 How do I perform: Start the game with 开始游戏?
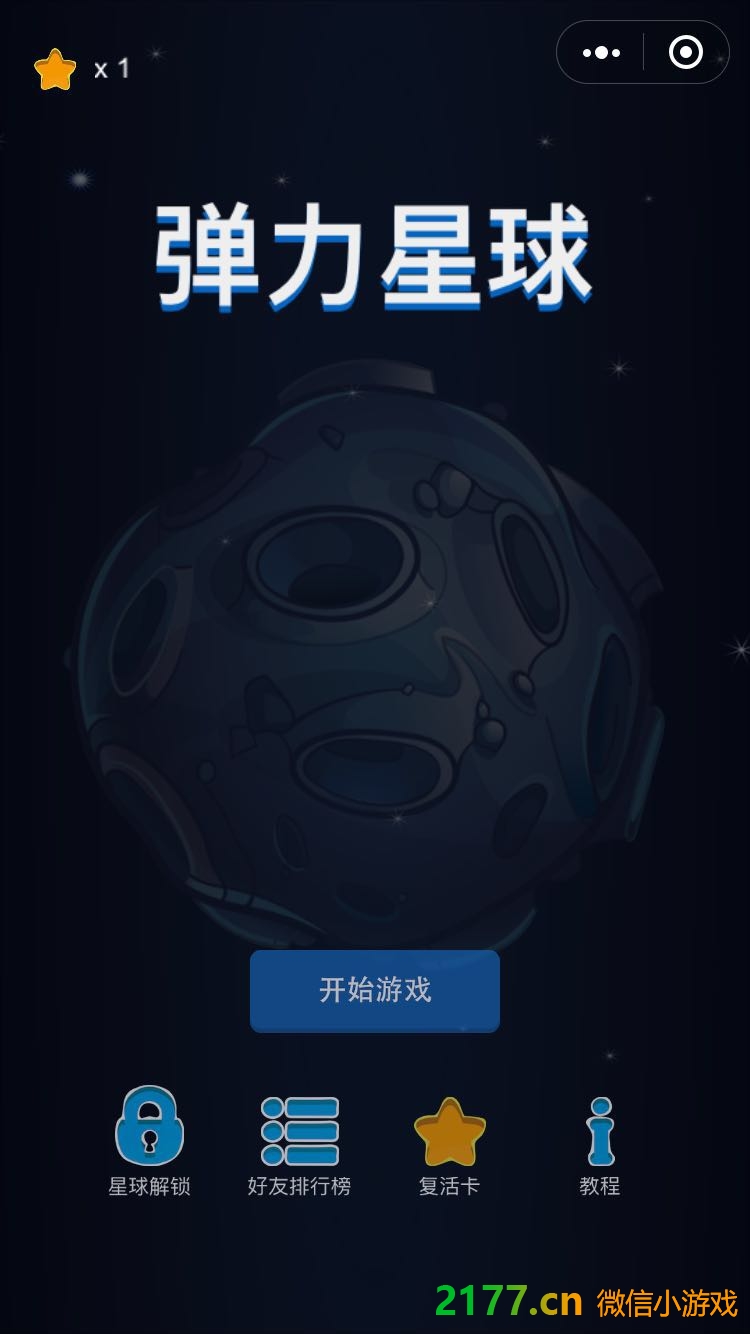(x=375, y=990)
